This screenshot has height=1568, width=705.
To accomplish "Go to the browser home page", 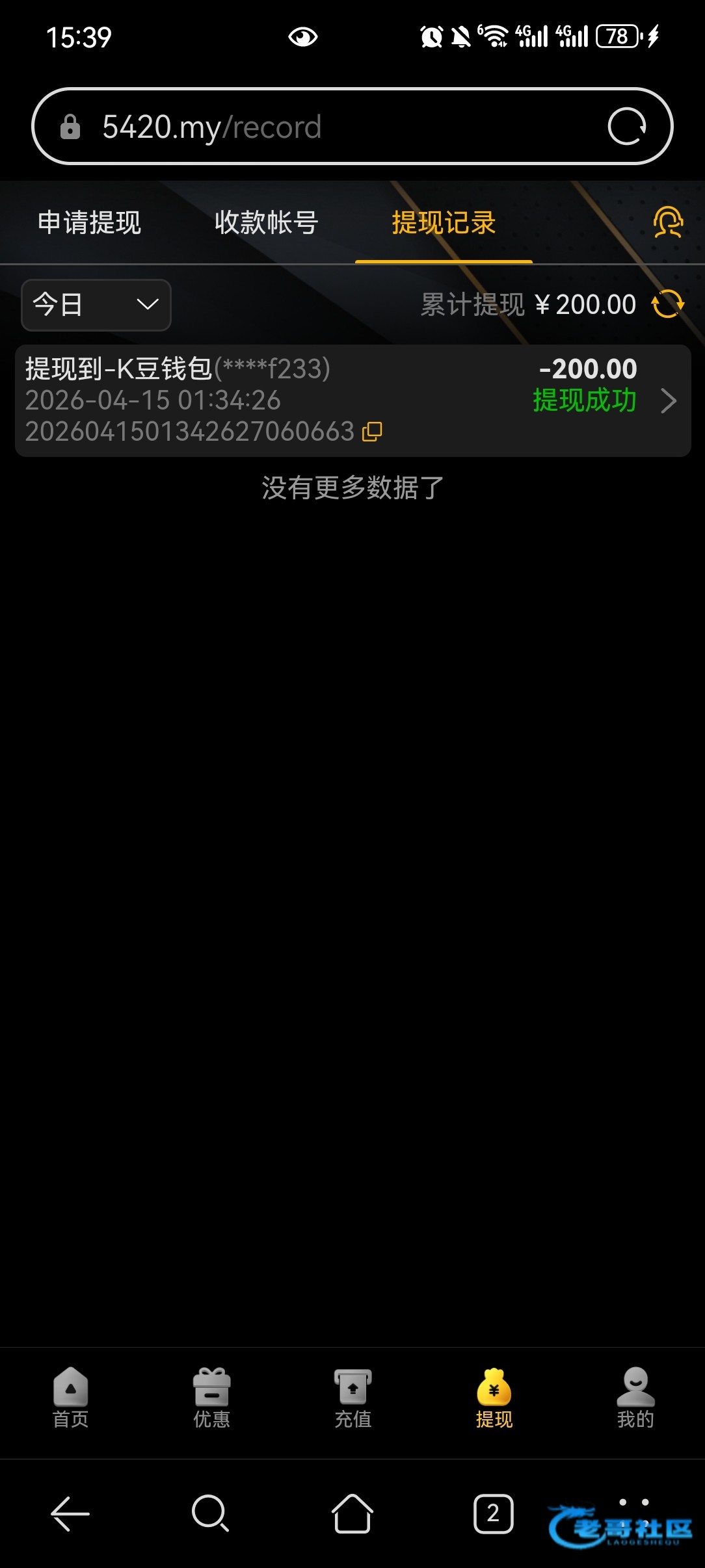I will [x=352, y=1513].
